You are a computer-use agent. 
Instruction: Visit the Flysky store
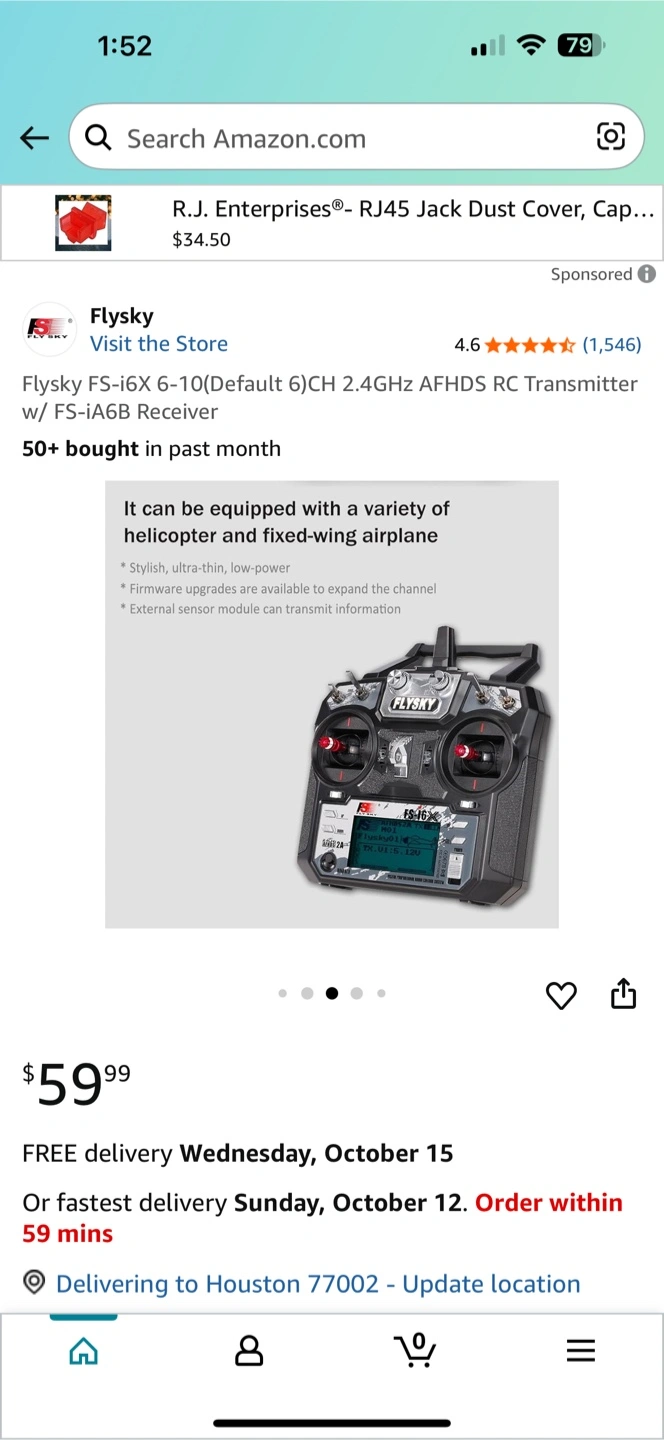tap(159, 344)
